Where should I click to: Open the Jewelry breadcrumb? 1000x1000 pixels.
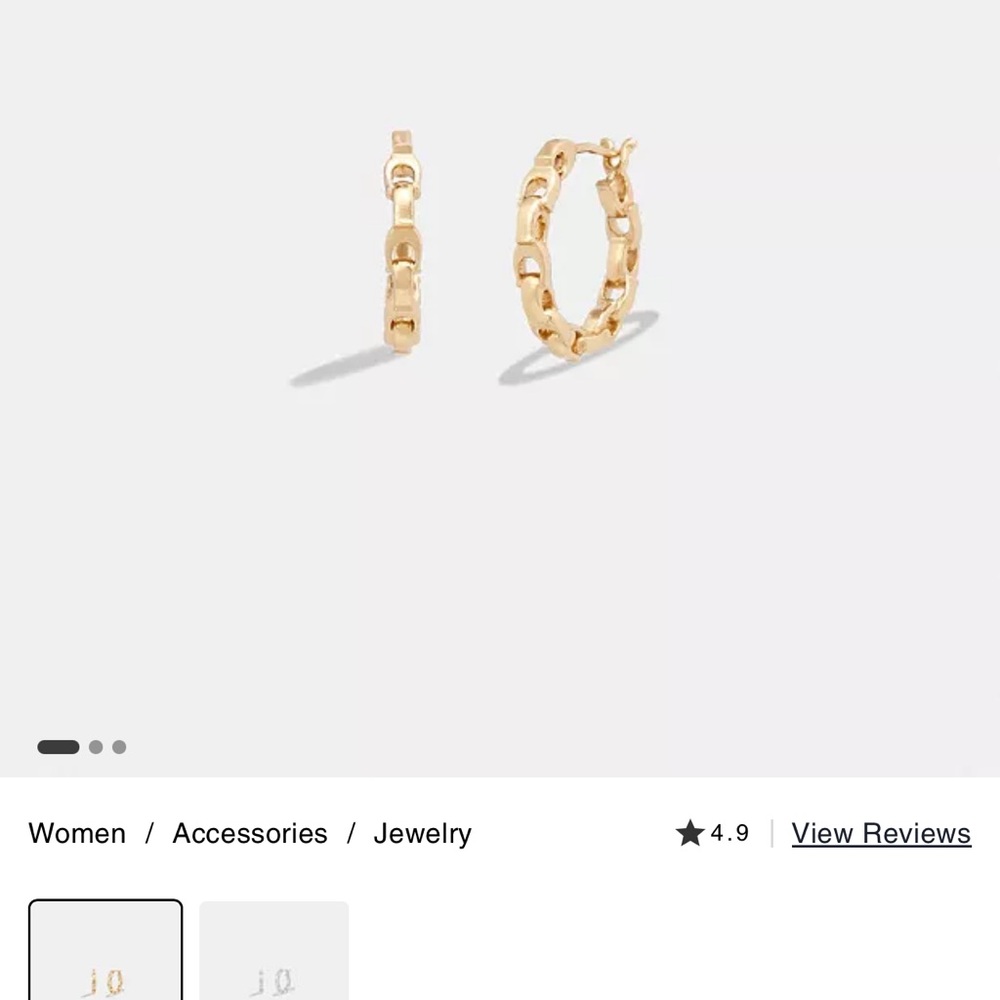(x=422, y=833)
